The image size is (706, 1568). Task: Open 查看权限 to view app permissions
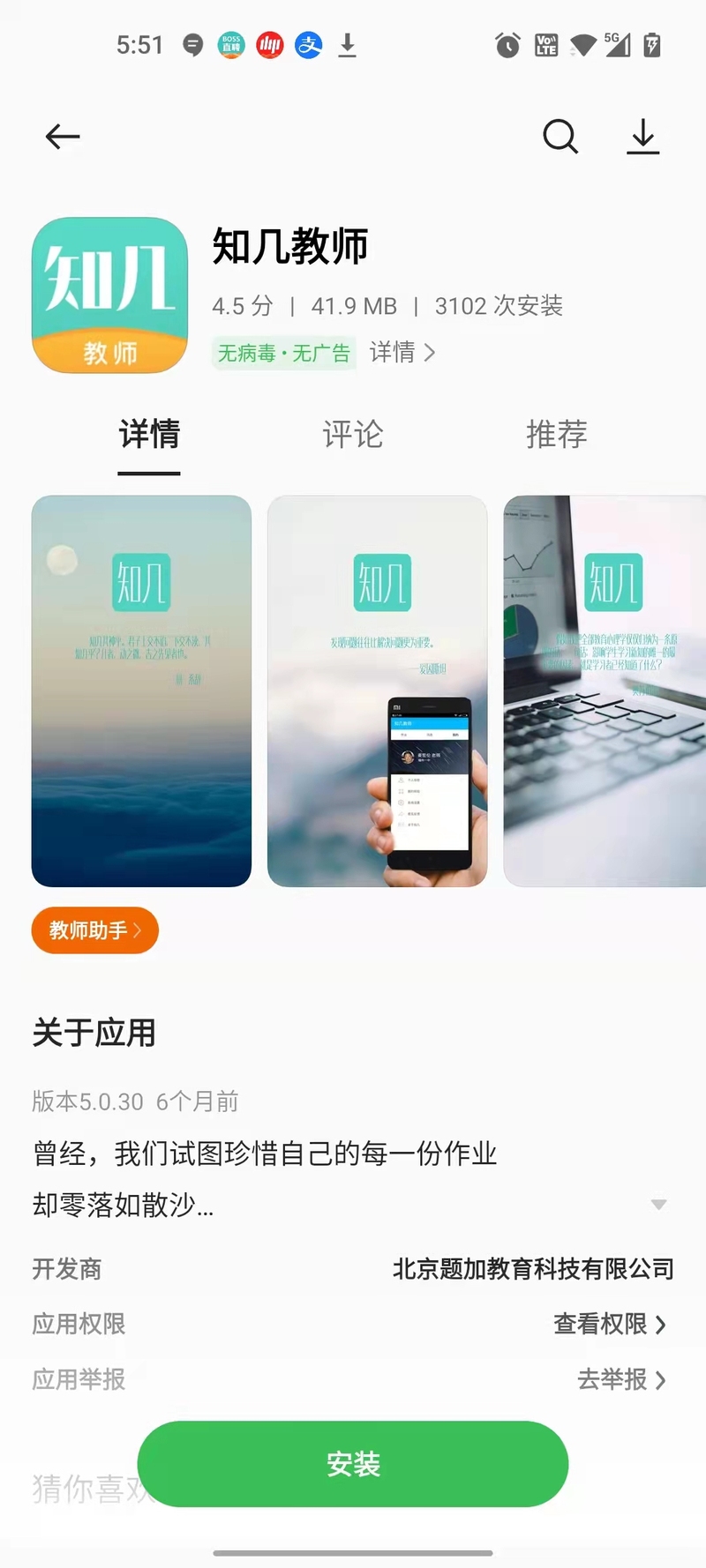(609, 1324)
